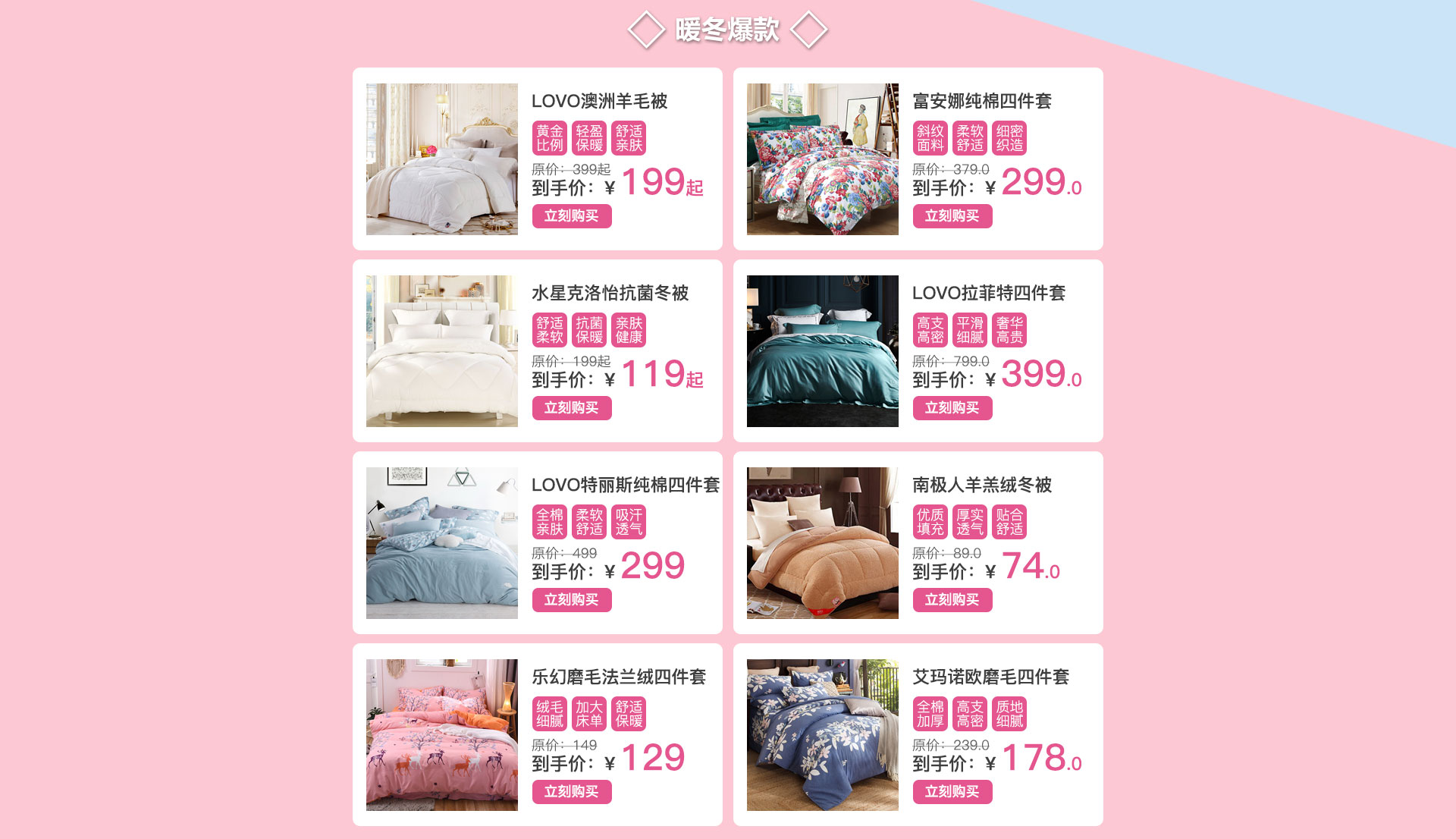Purchase the 水星克洛怡抗菌冬被
The width and height of the screenshot is (1456, 839).
click(571, 408)
